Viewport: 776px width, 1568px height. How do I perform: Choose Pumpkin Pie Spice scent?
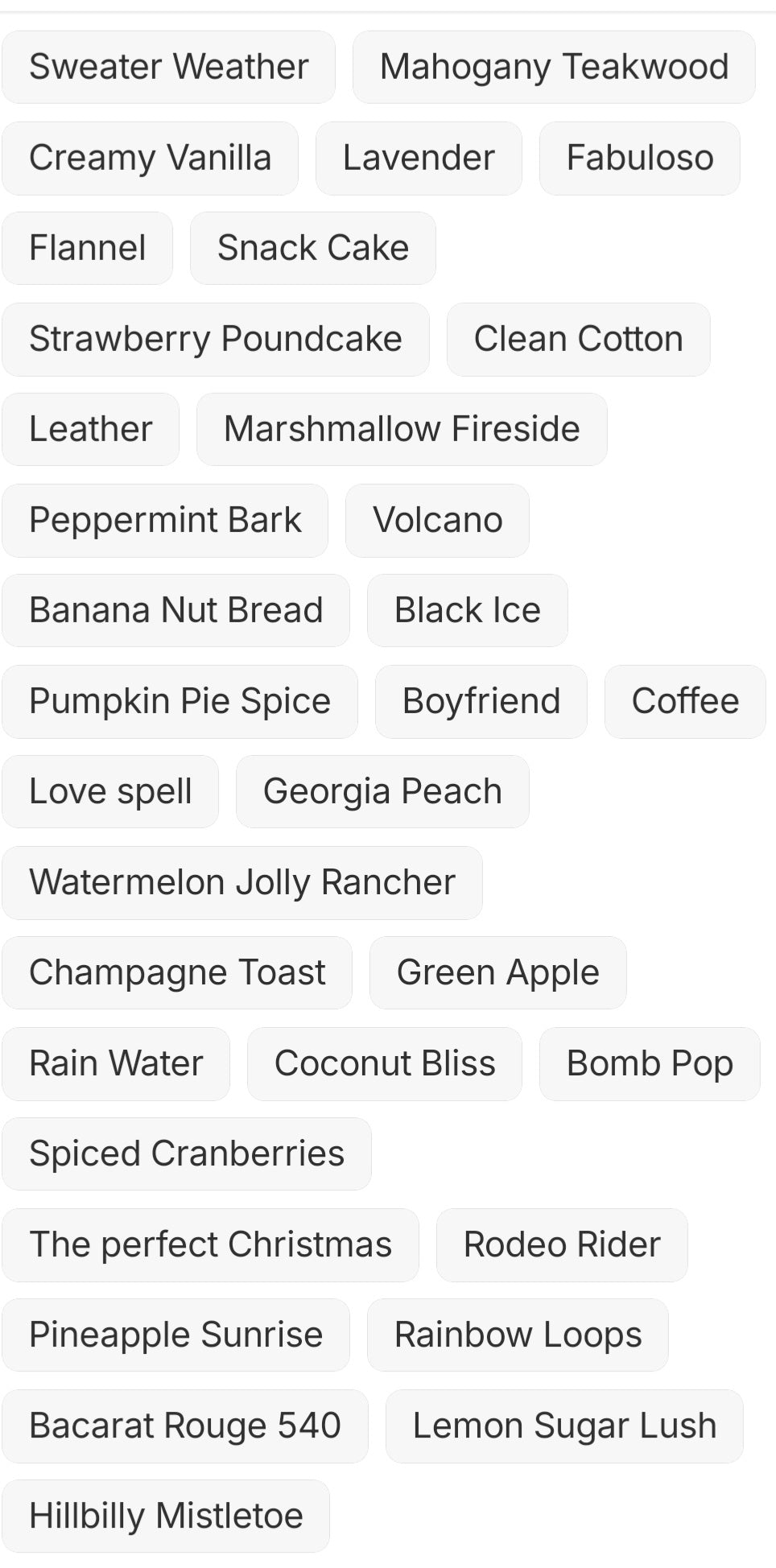[180, 701]
